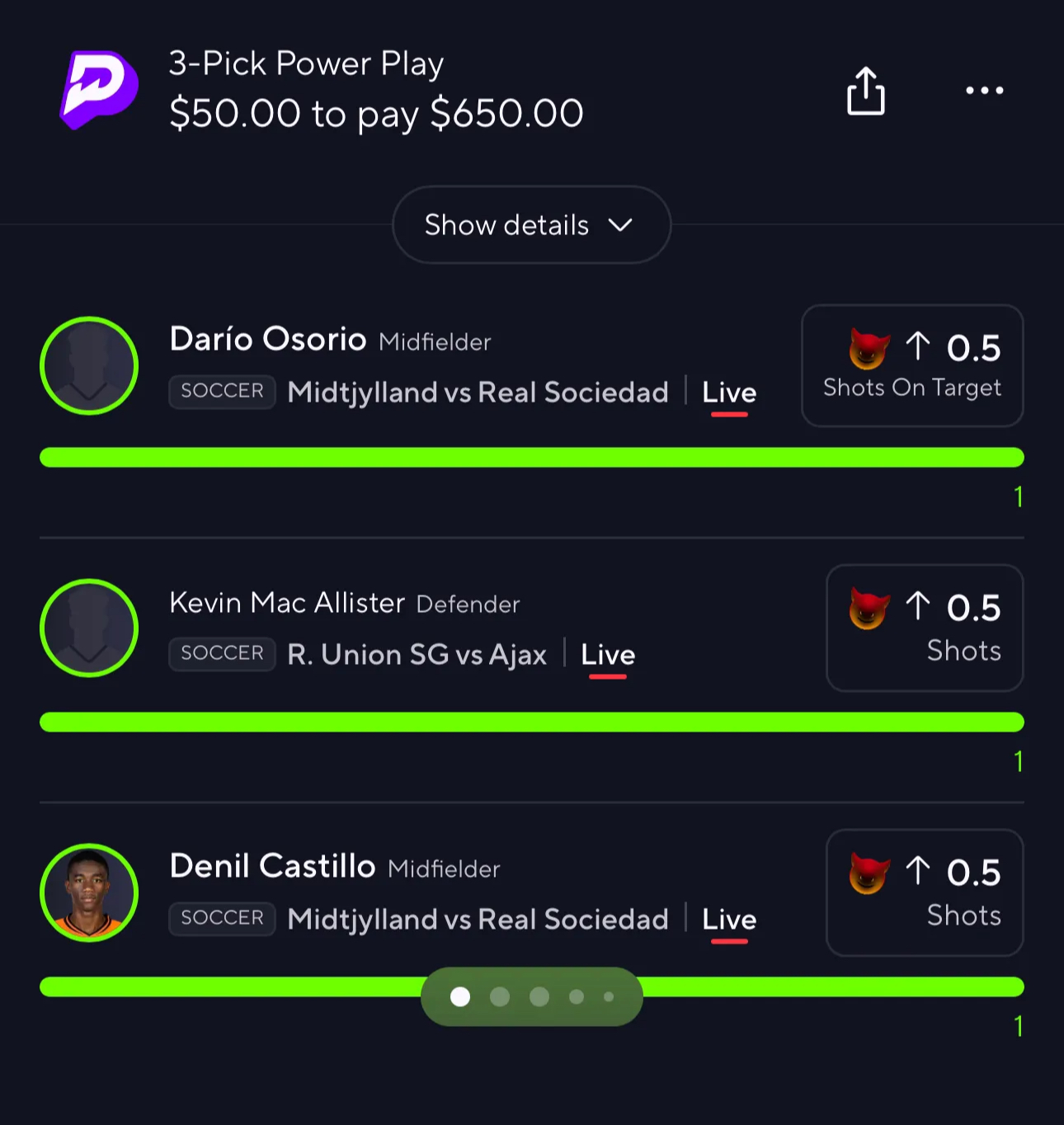
Task: Tap Kevin Mac Allister's 0.5 Shots box
Action: pyautogui.click(x=925, y=628)
